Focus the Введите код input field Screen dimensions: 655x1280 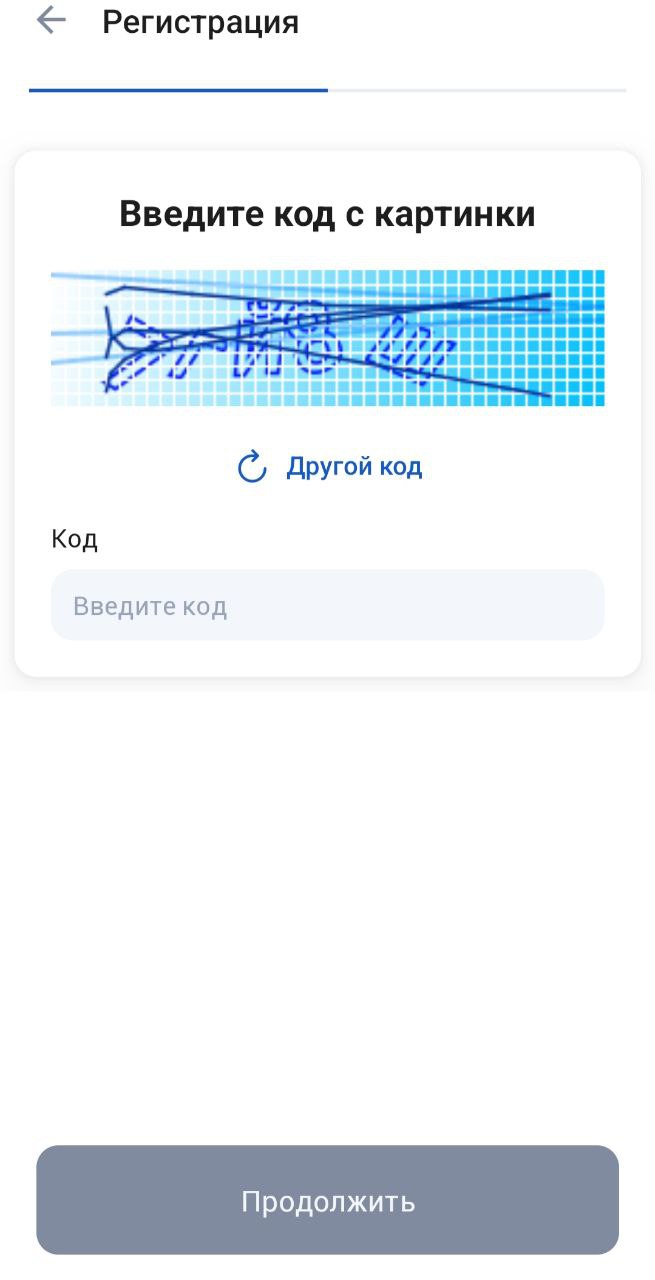point(327,606)
